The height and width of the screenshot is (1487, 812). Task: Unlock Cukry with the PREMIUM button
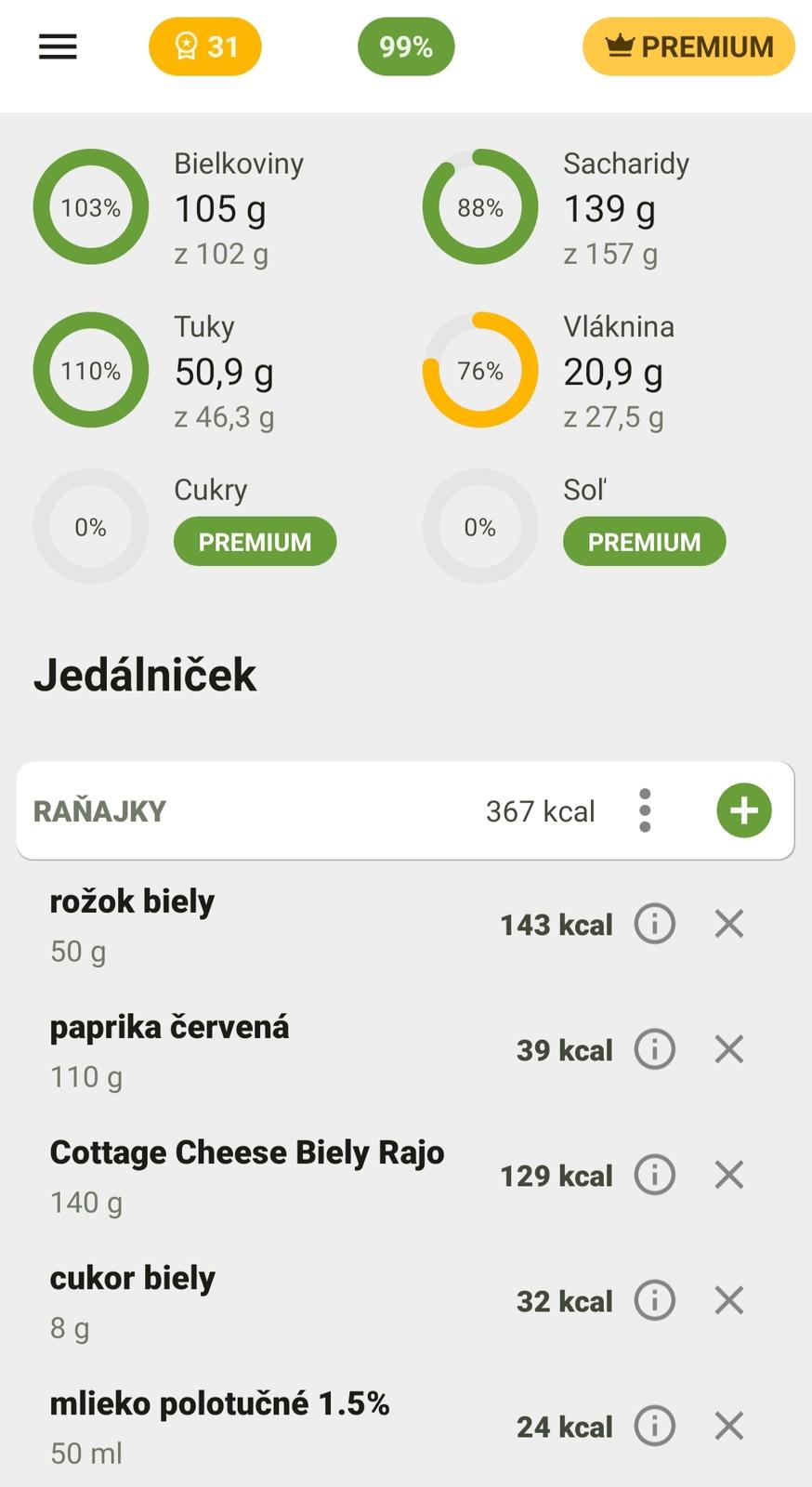(x=255, y=542)
